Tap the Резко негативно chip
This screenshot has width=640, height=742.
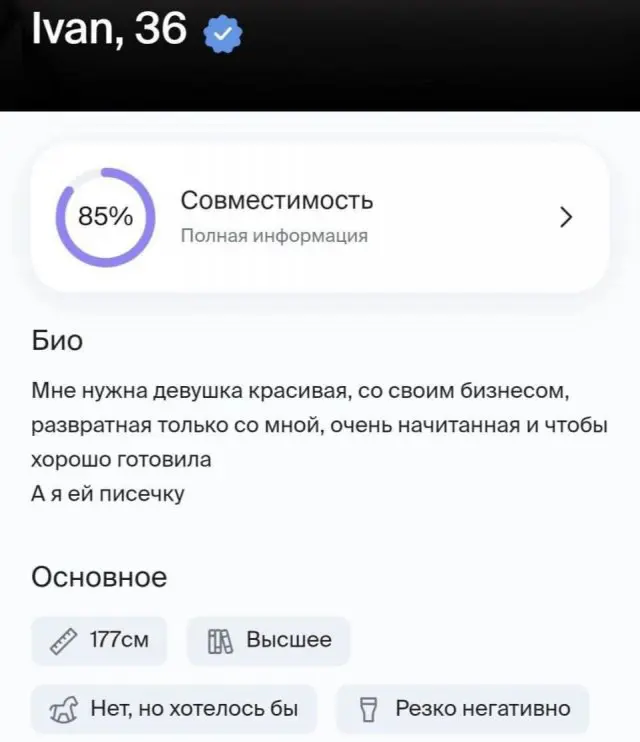pyautogui.click(x=463, y=709)
